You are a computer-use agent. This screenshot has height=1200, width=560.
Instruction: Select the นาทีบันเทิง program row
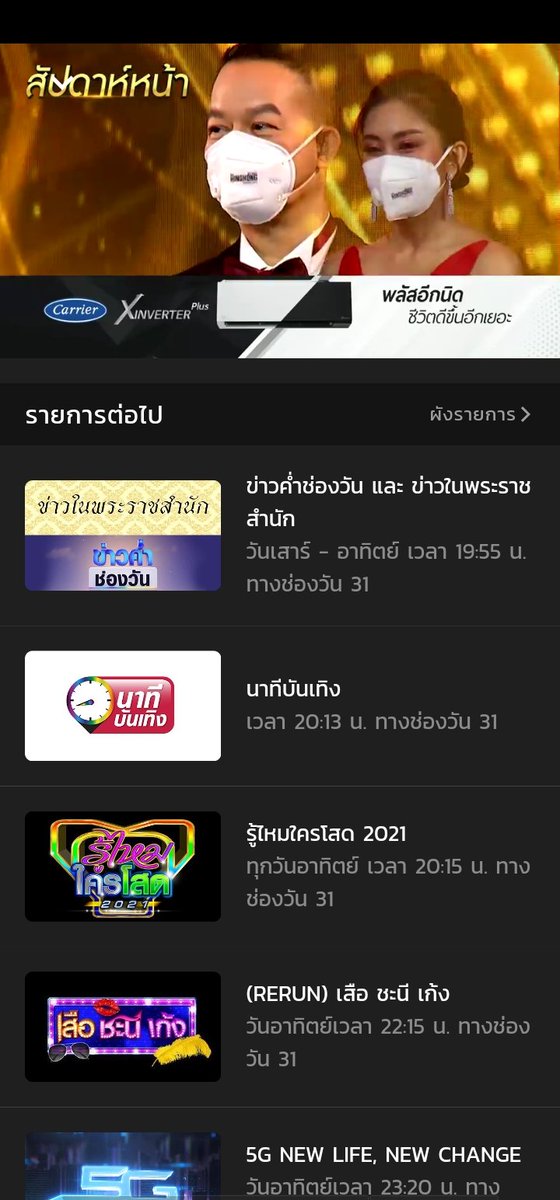coord(280,706)
